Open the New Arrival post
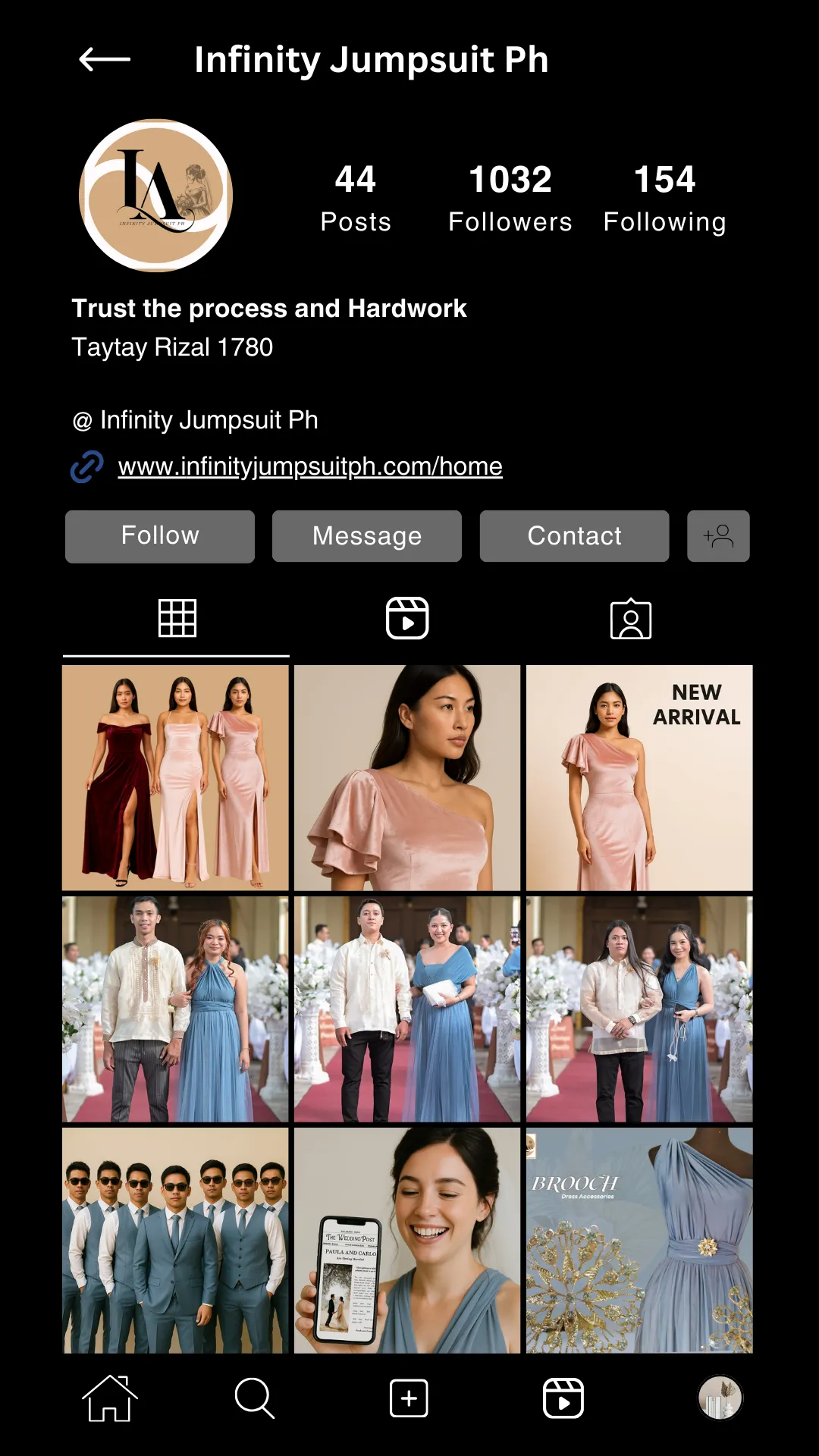This screenshot has width=819, height=1456. [639, 778]
